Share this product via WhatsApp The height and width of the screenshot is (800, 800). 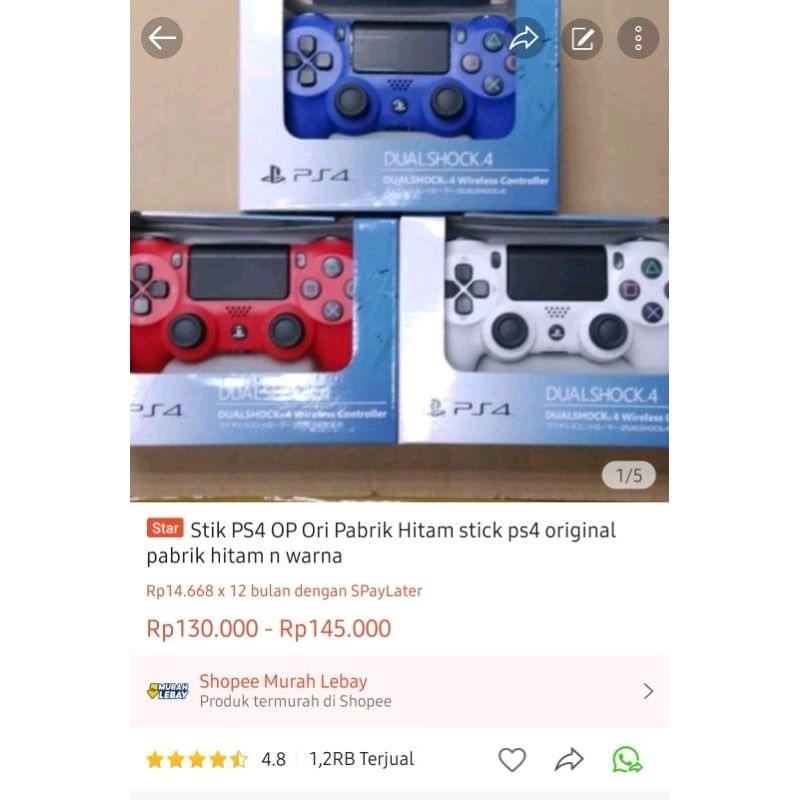coord(627,760)
